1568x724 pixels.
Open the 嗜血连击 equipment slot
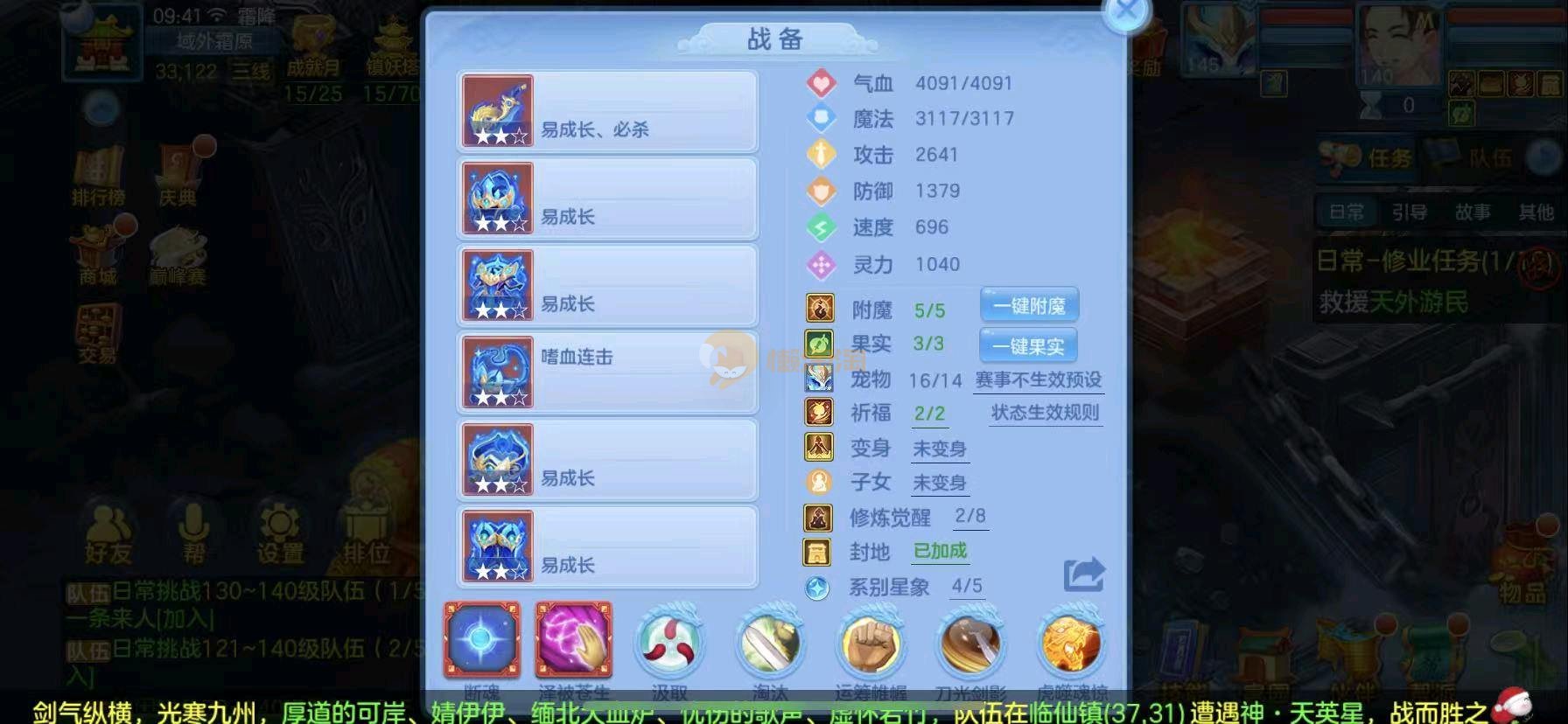point(607,372)
